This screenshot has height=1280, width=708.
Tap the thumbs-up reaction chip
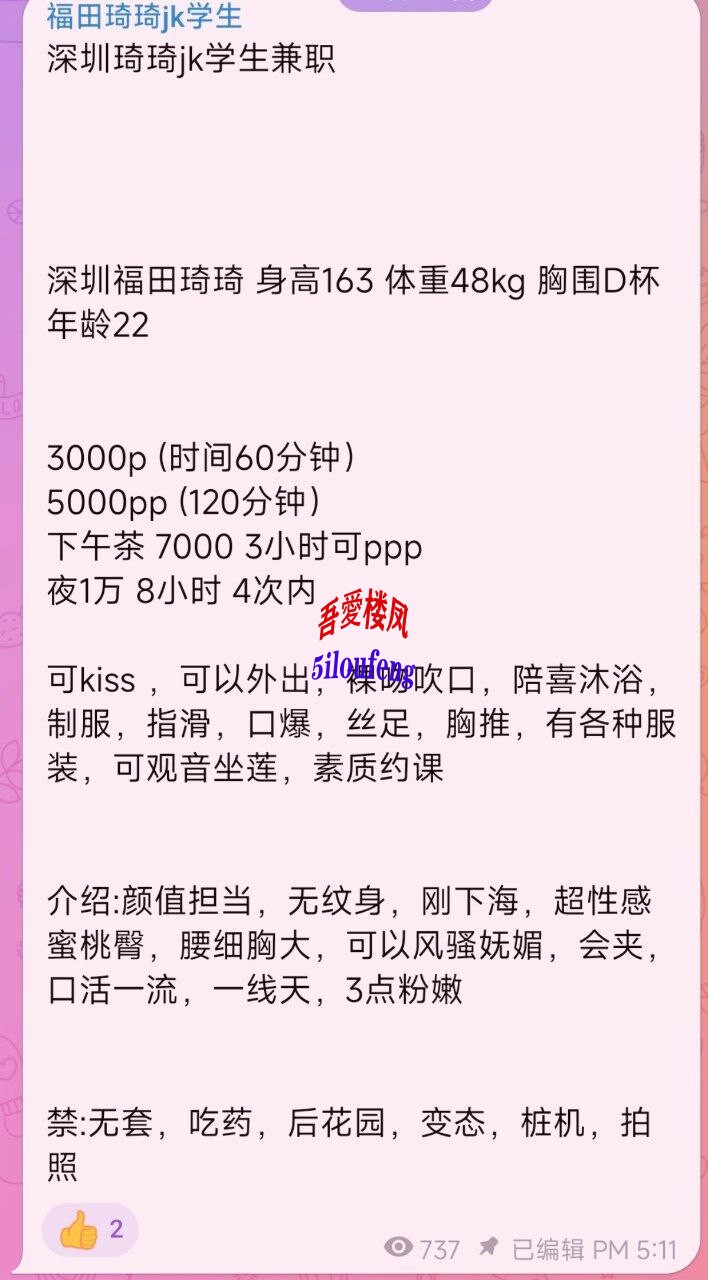point(90,1229)
